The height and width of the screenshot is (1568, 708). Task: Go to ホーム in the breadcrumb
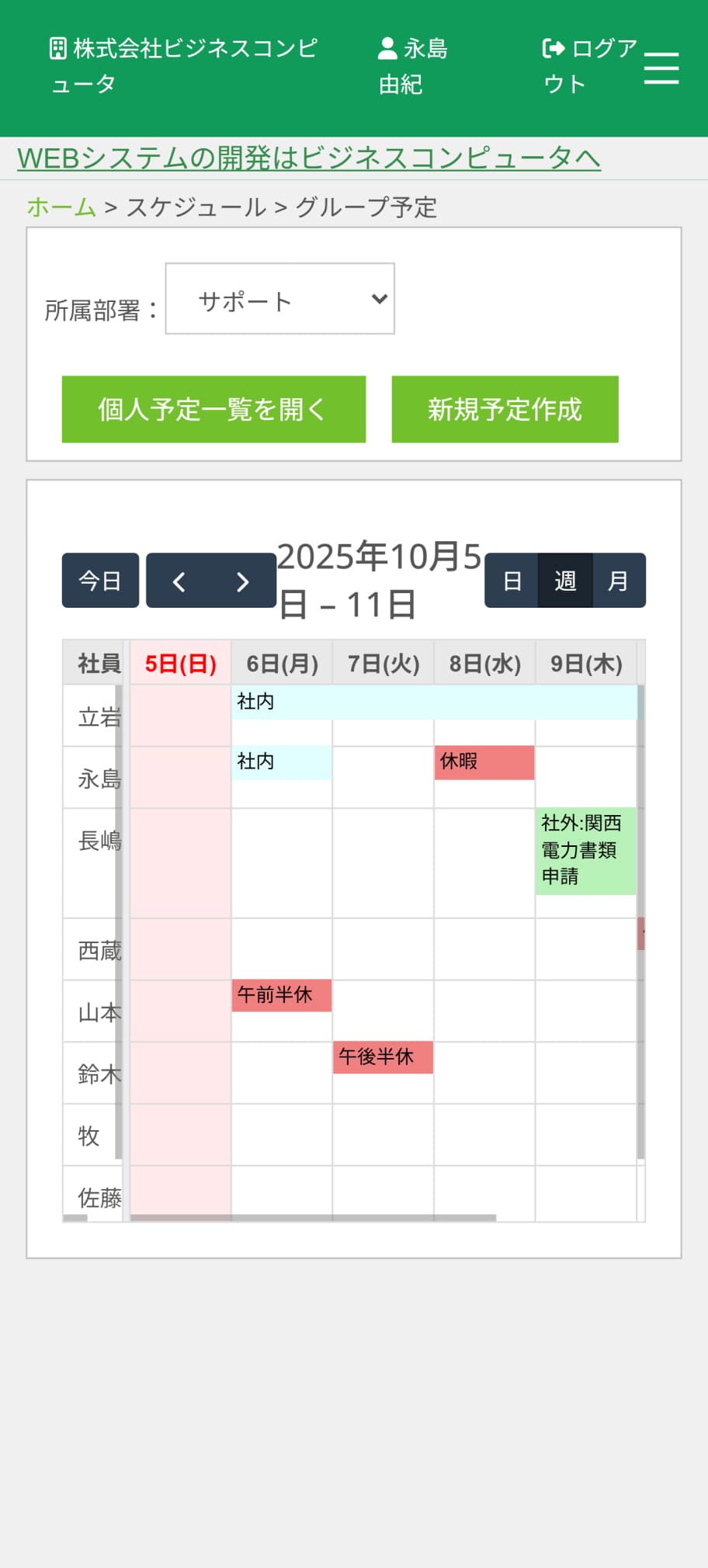[61, 207]
